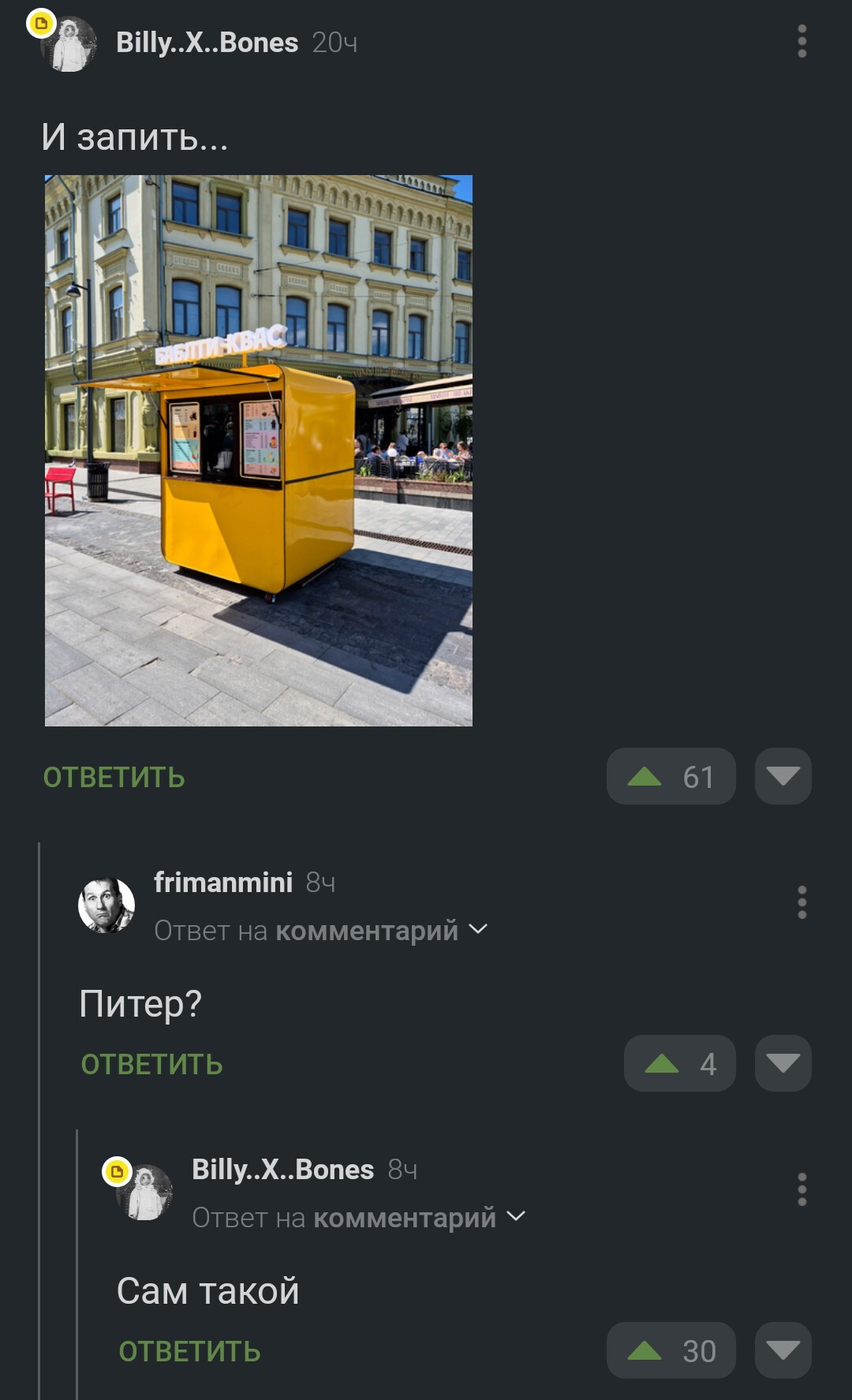Upvote the 'Сам такой' comment rated 30
Image resolution: width=852 pixels, height=1400 pixels.
pyautogui.click(x=670, y=1351)
